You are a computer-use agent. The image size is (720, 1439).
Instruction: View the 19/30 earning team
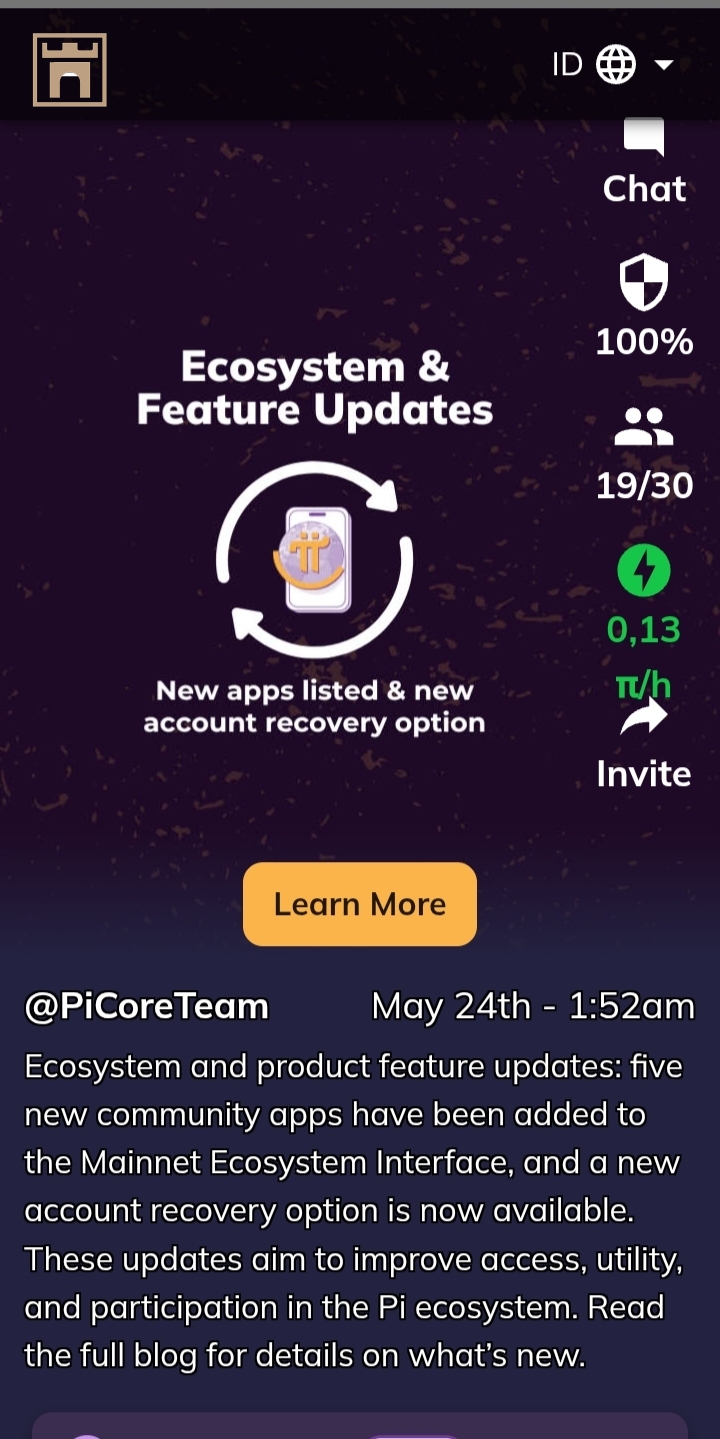tap(644, 428)
